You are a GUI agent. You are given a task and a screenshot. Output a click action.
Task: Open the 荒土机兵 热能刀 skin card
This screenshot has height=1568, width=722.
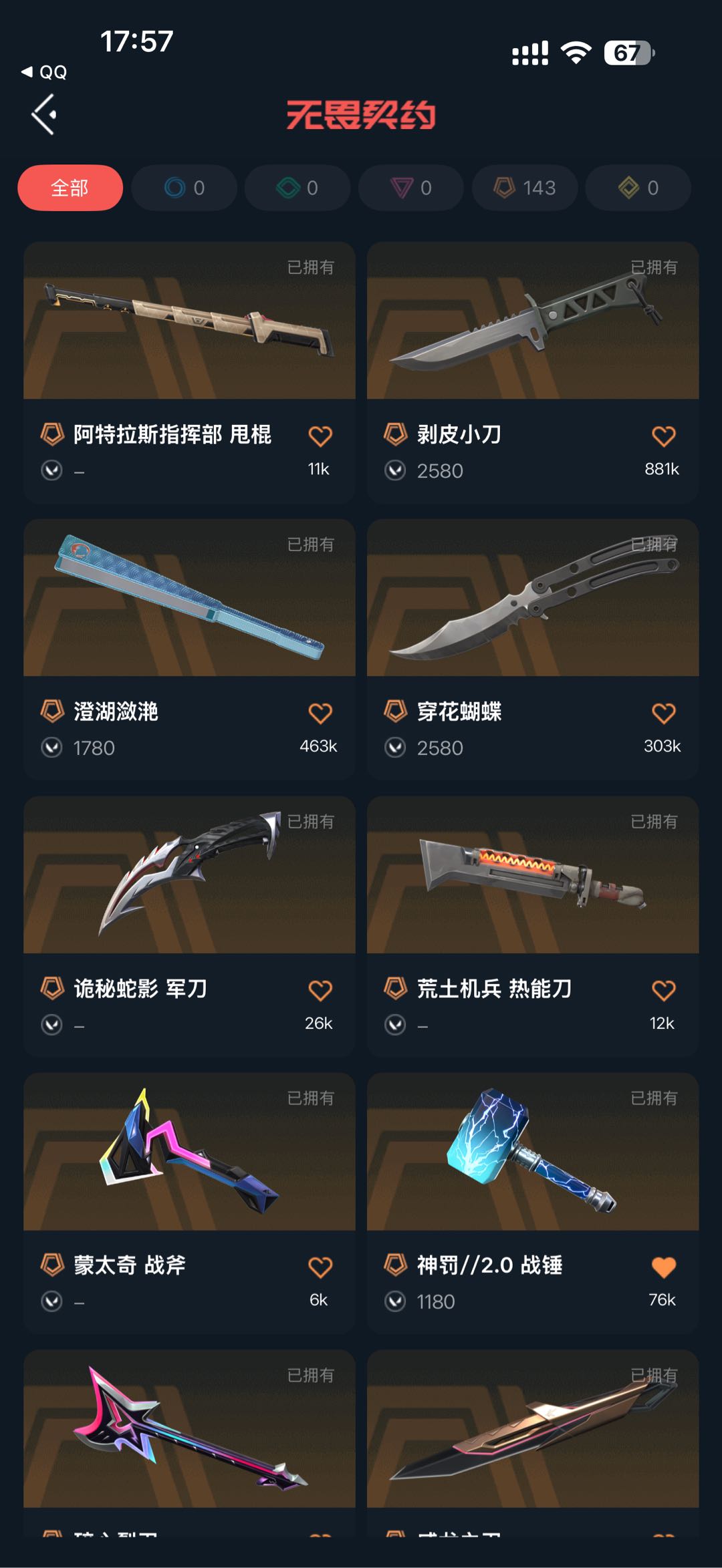click(533, 875)
